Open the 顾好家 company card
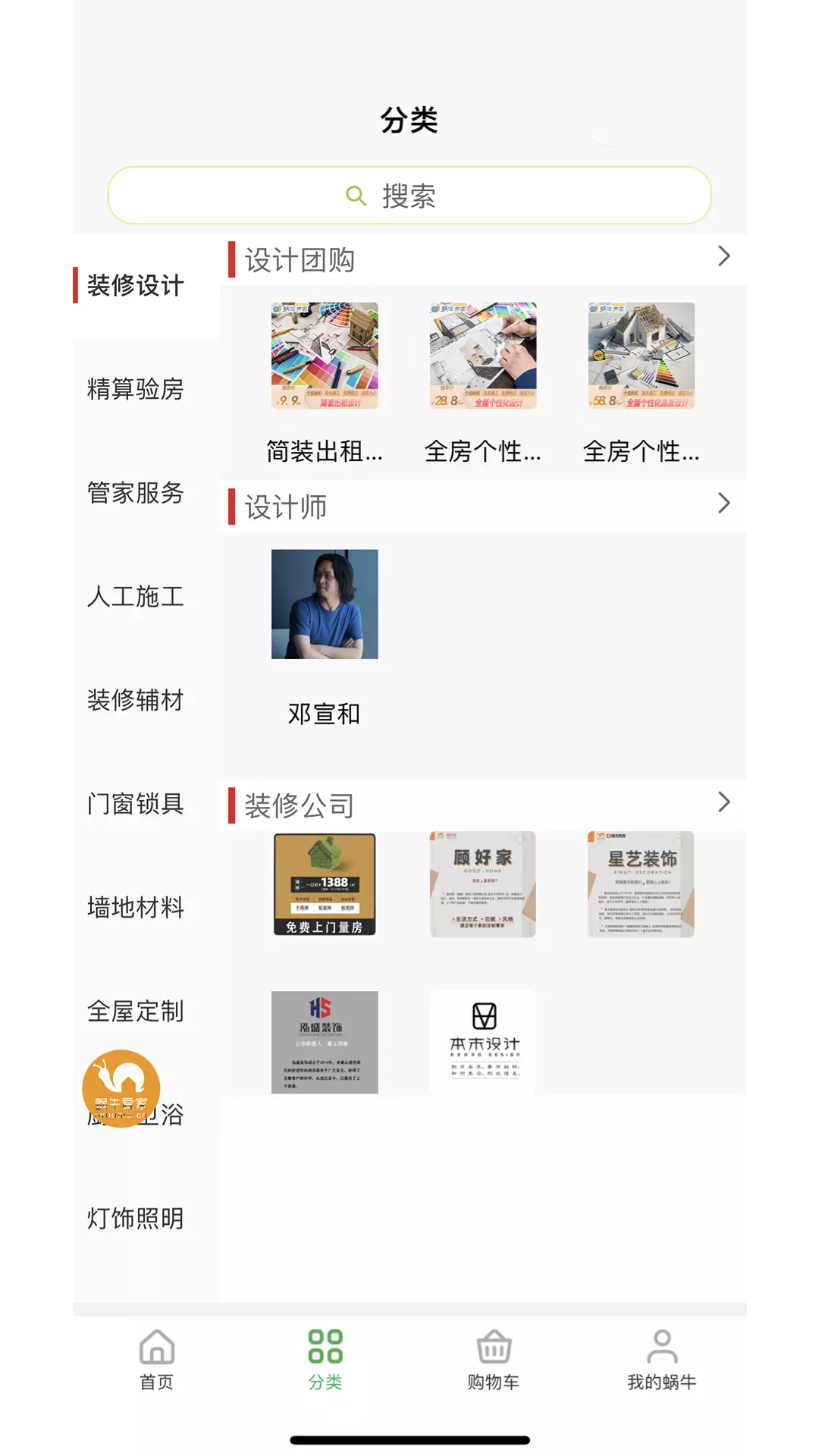 [x=483, y=884]
